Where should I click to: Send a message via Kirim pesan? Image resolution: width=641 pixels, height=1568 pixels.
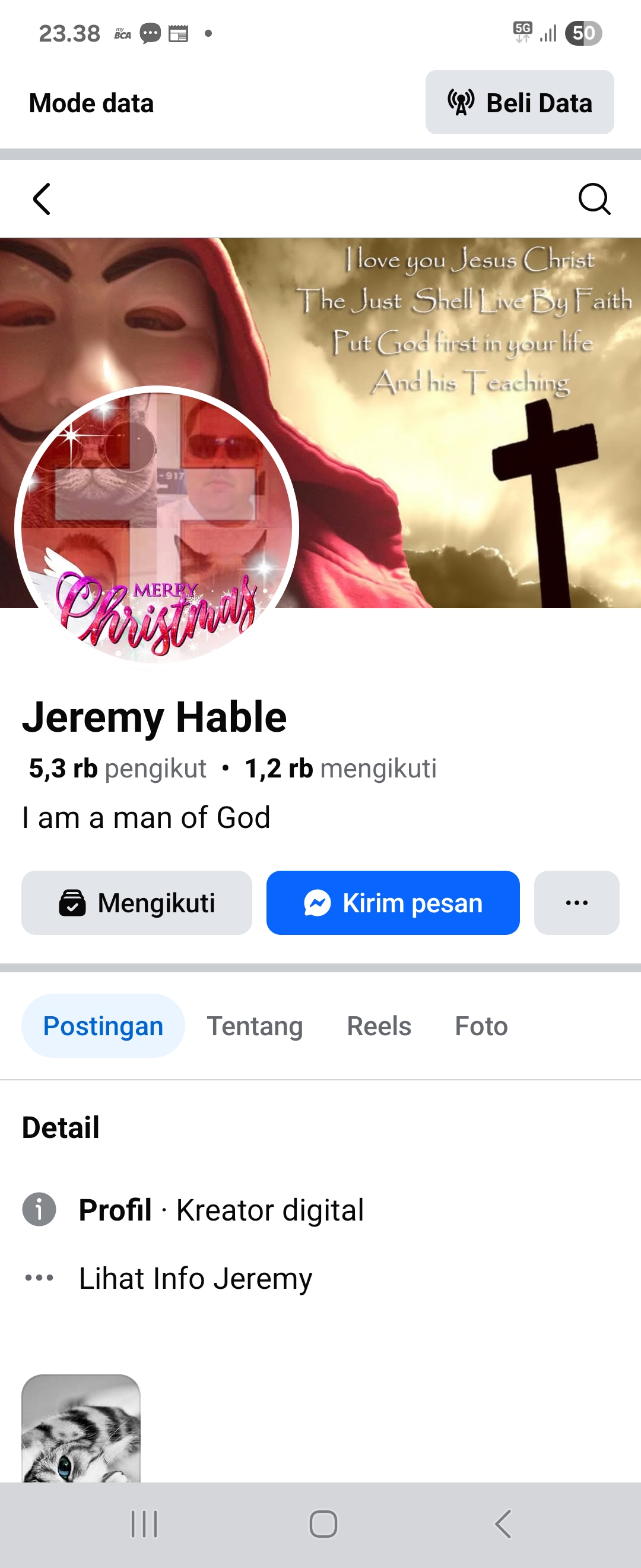(393, 903)
